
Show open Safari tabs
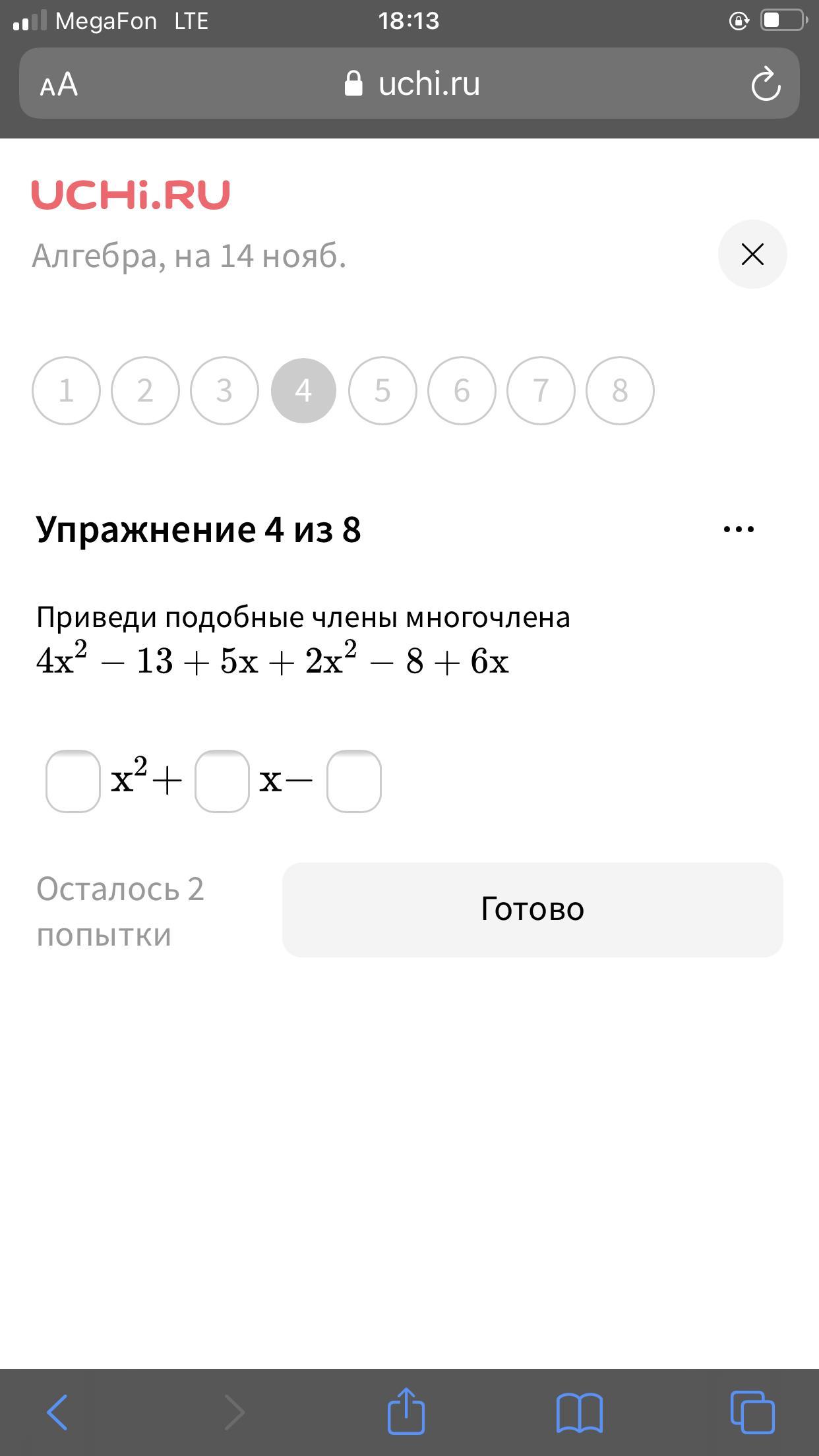752,1412
